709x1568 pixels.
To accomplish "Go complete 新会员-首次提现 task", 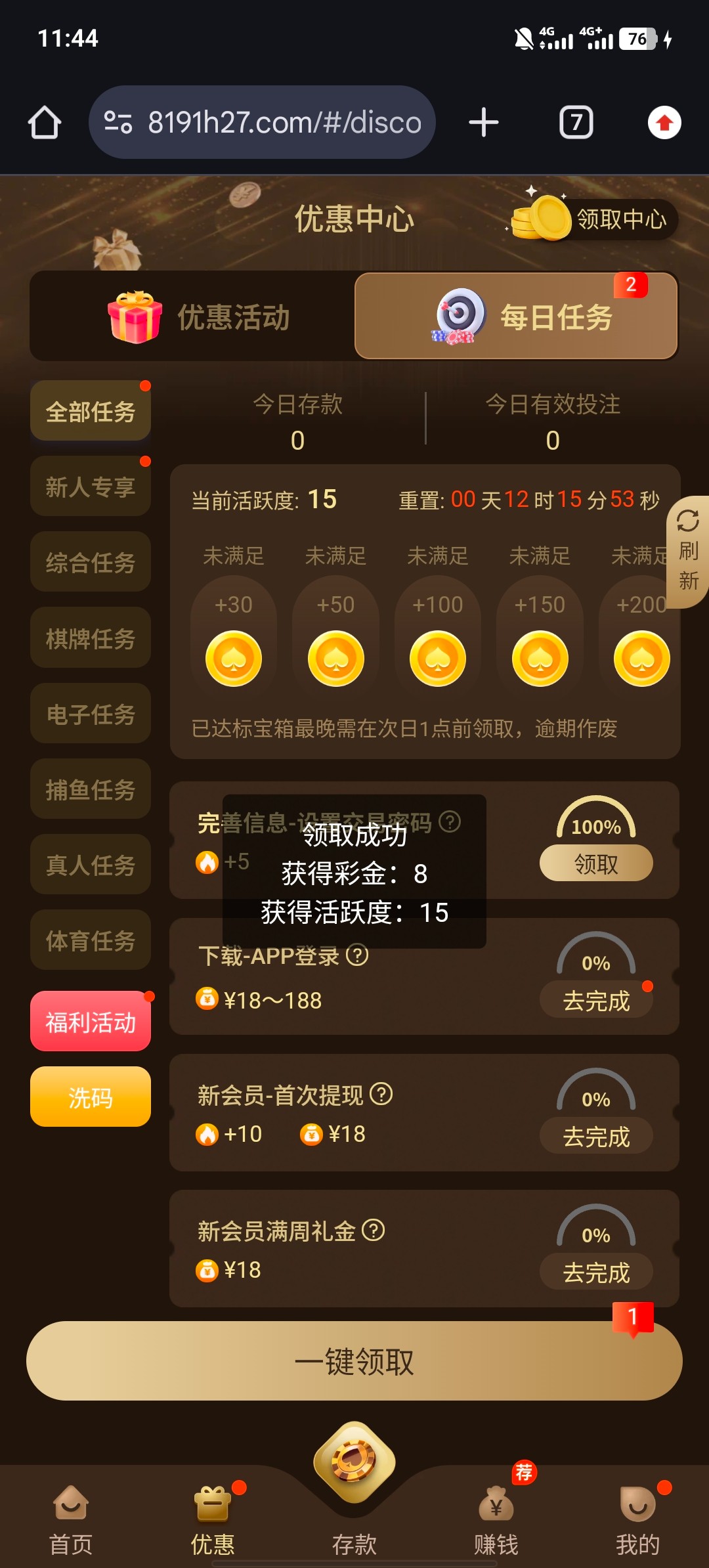I will (x=596, y=1136).
